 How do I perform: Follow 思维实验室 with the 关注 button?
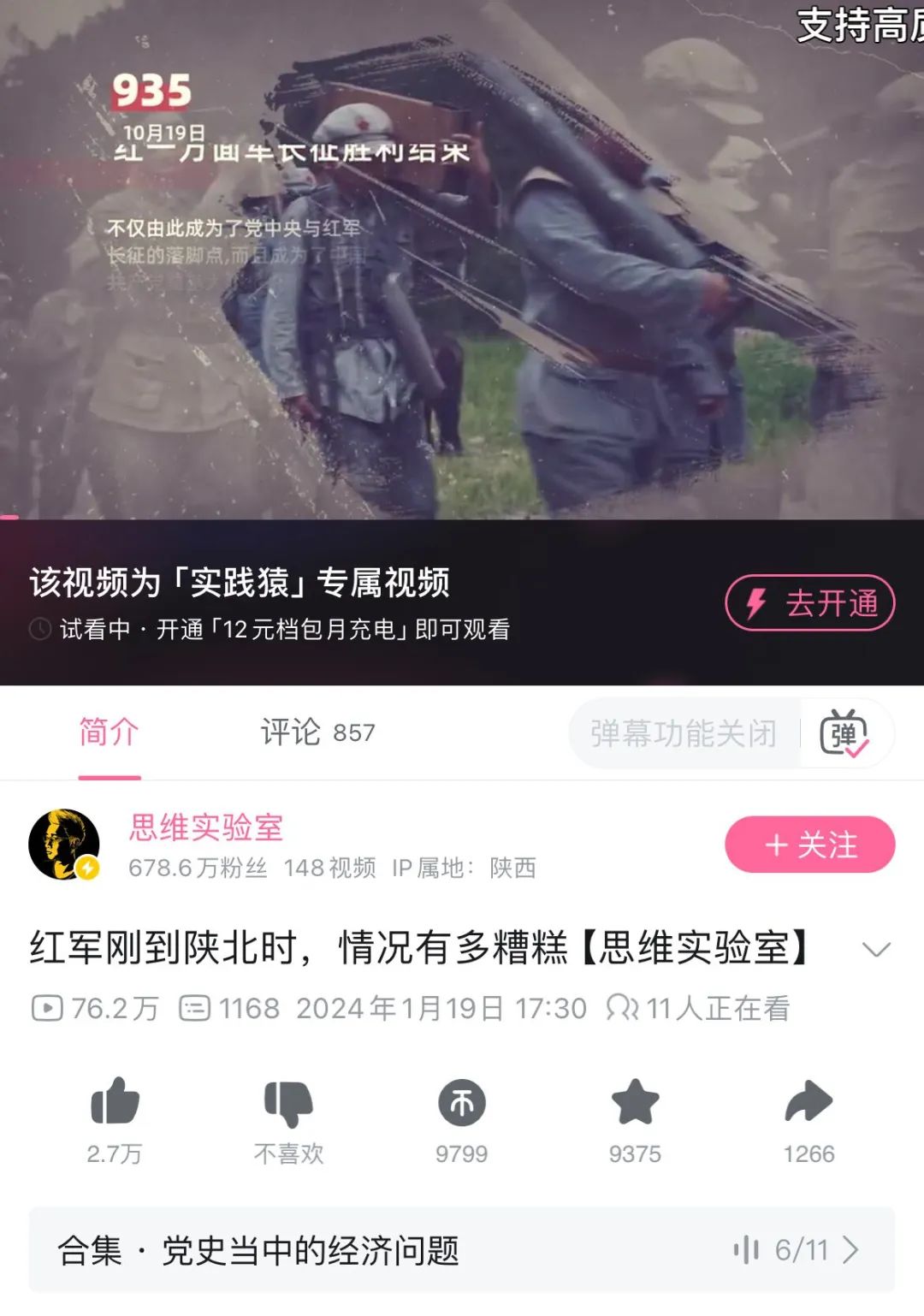pos(809,845)
